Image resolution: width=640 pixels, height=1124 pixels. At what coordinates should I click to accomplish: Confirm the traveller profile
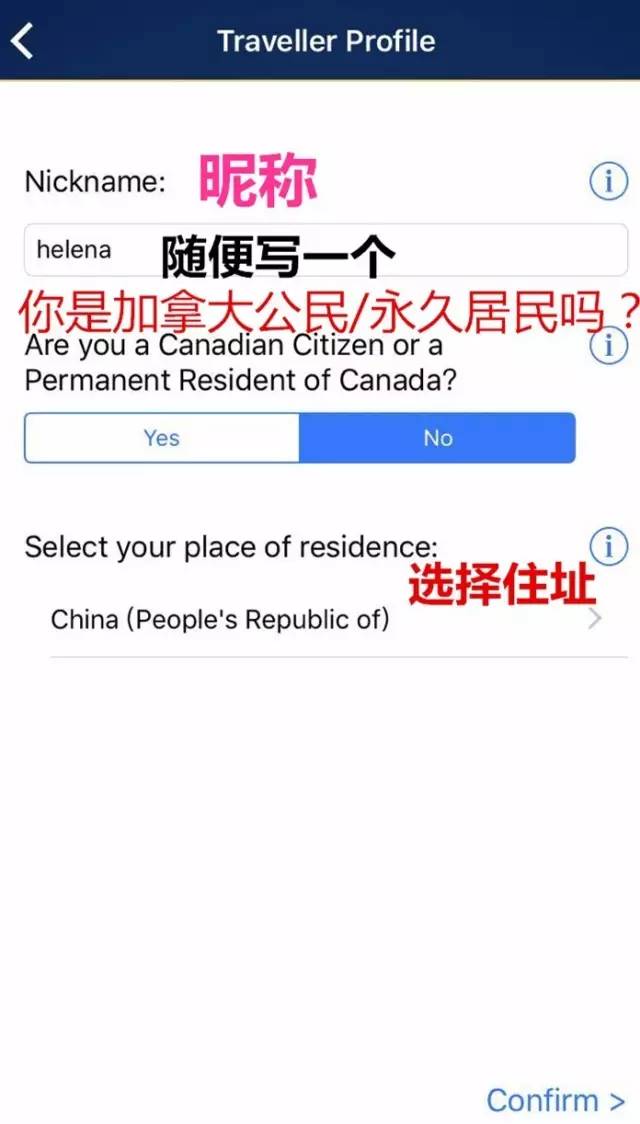pyautogui.click(x=555, y=1100)
